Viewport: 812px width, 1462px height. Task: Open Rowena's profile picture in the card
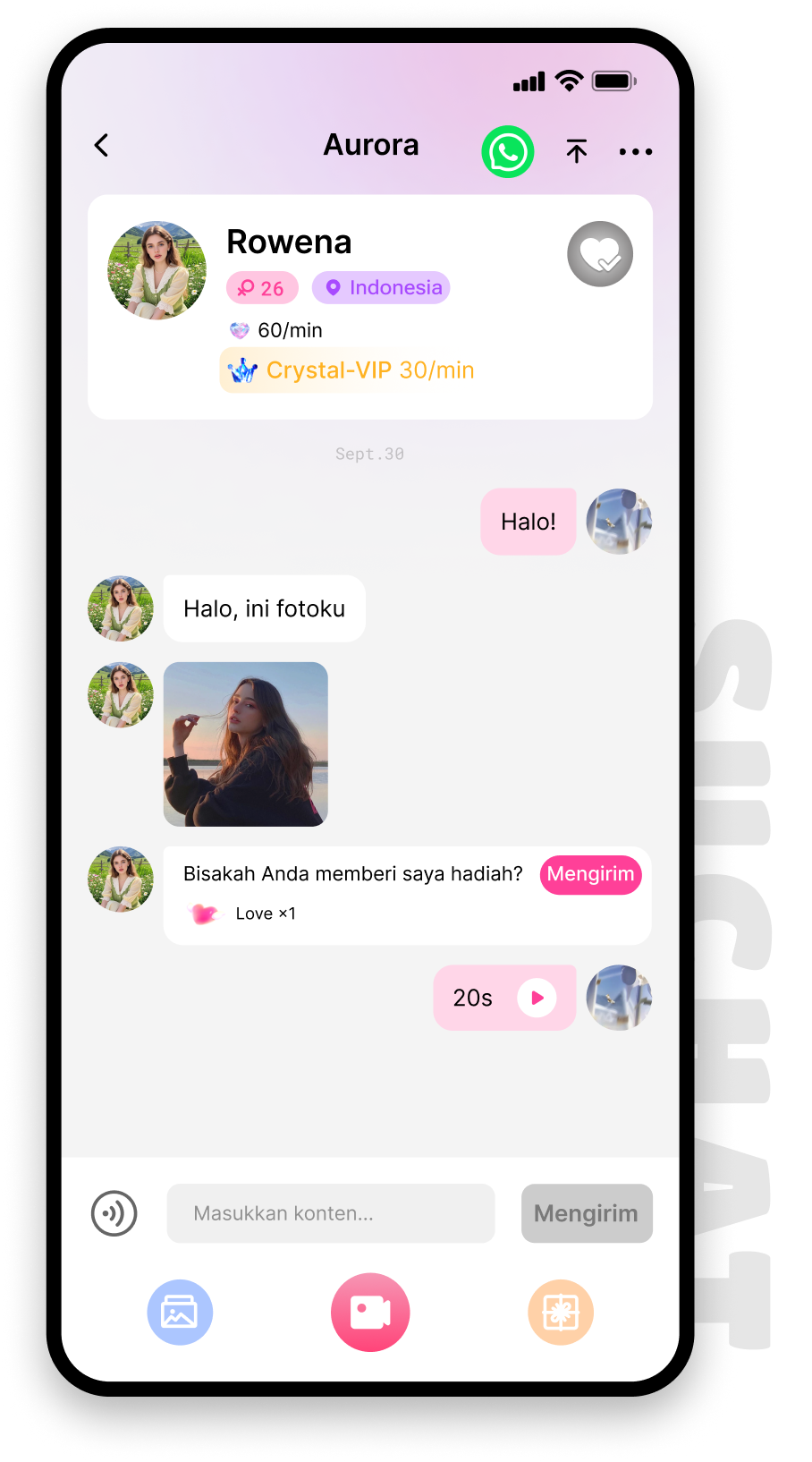point(157,270)
